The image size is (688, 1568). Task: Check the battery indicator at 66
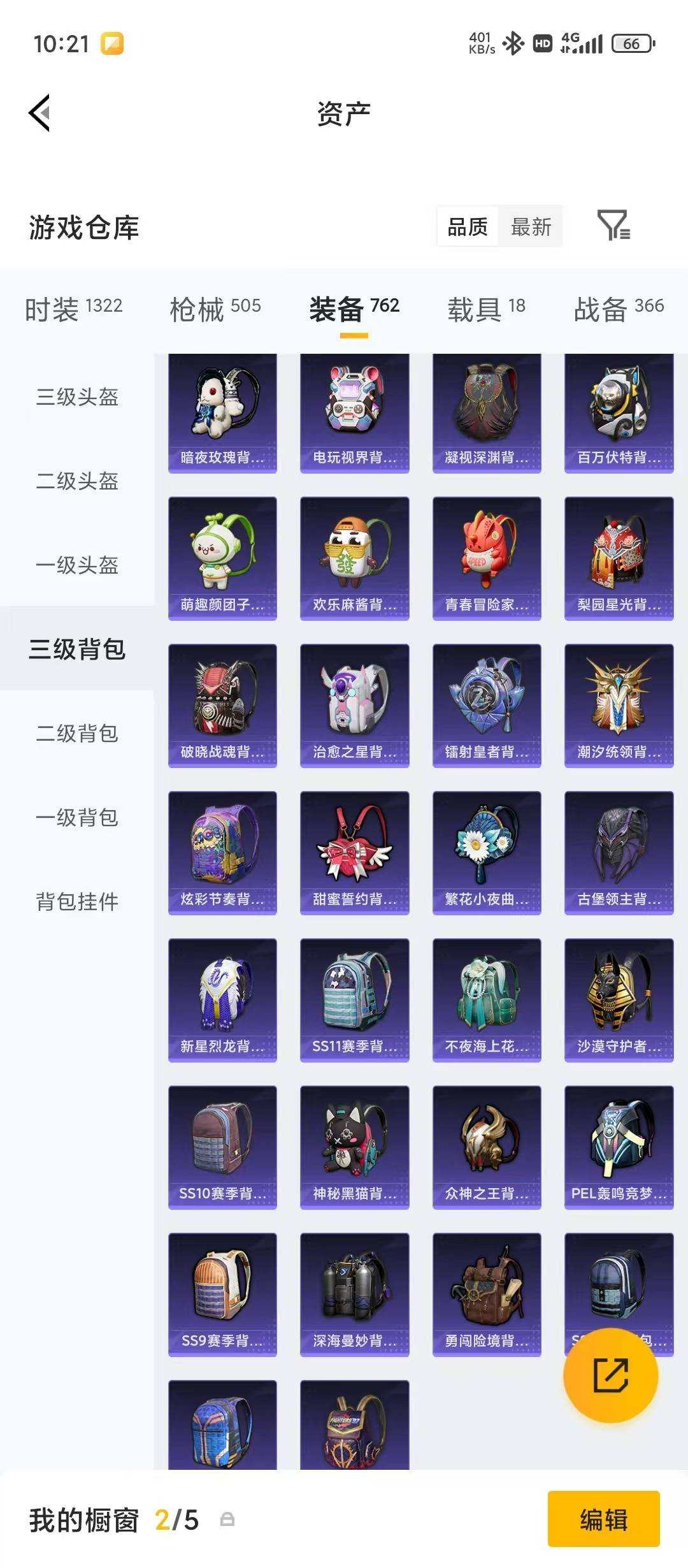click(629, 42)
